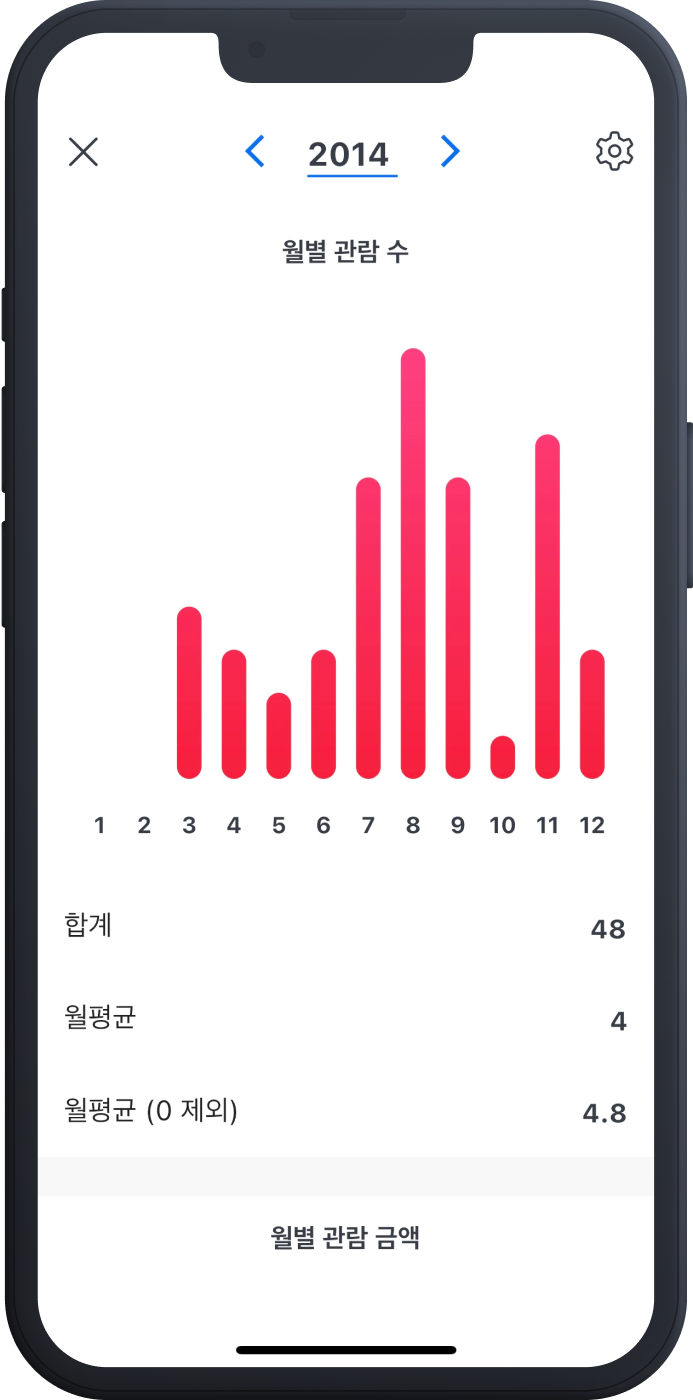Select the 2014 year picker
Viewport: 693px width, 1400px height.
pyautogui.click(x=349, y=155)
